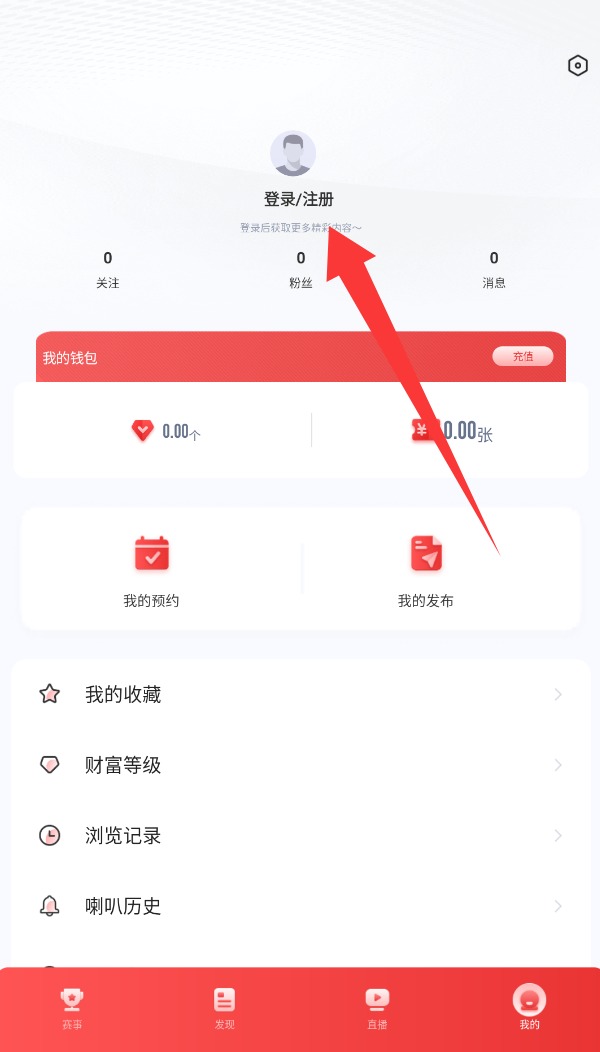Open 我的预约 reservations
600x1052 pixels.
coord(152,572)
